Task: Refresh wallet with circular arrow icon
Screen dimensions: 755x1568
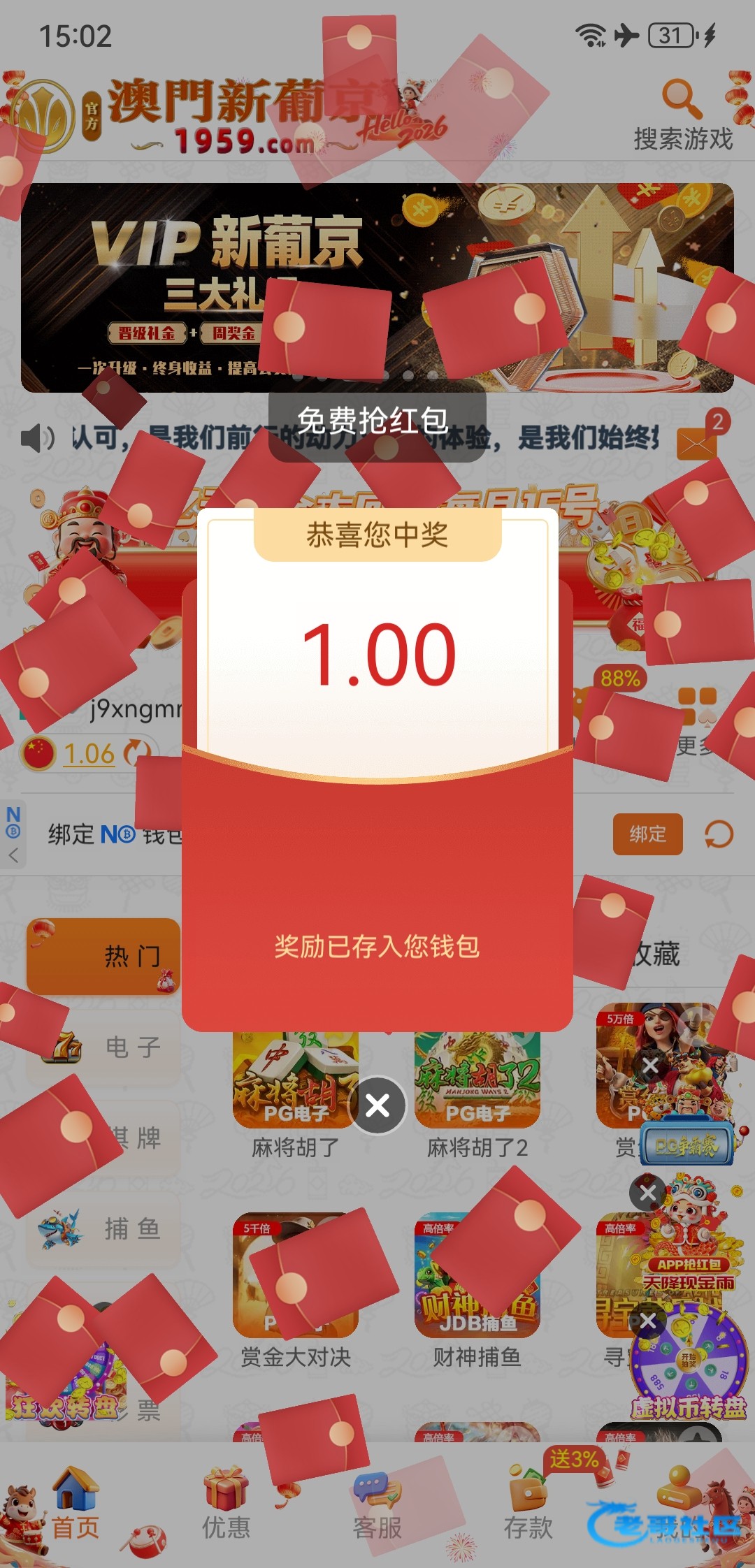Action: (719, 834)
